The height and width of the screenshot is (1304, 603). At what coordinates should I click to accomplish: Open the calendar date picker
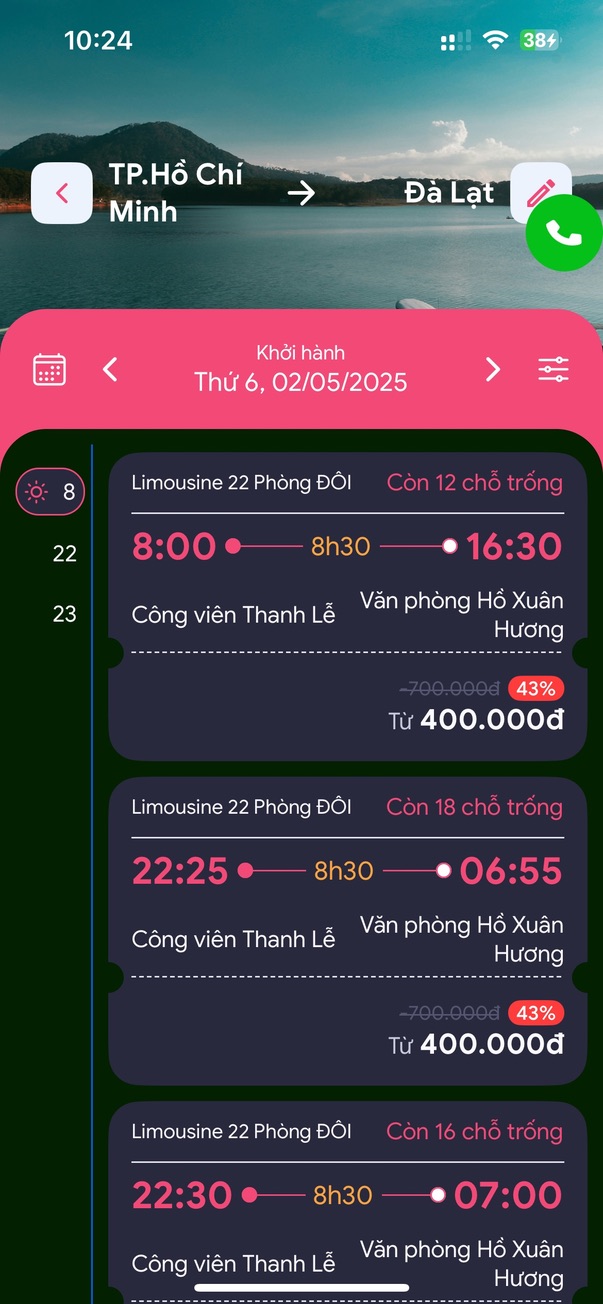[50, 369]
